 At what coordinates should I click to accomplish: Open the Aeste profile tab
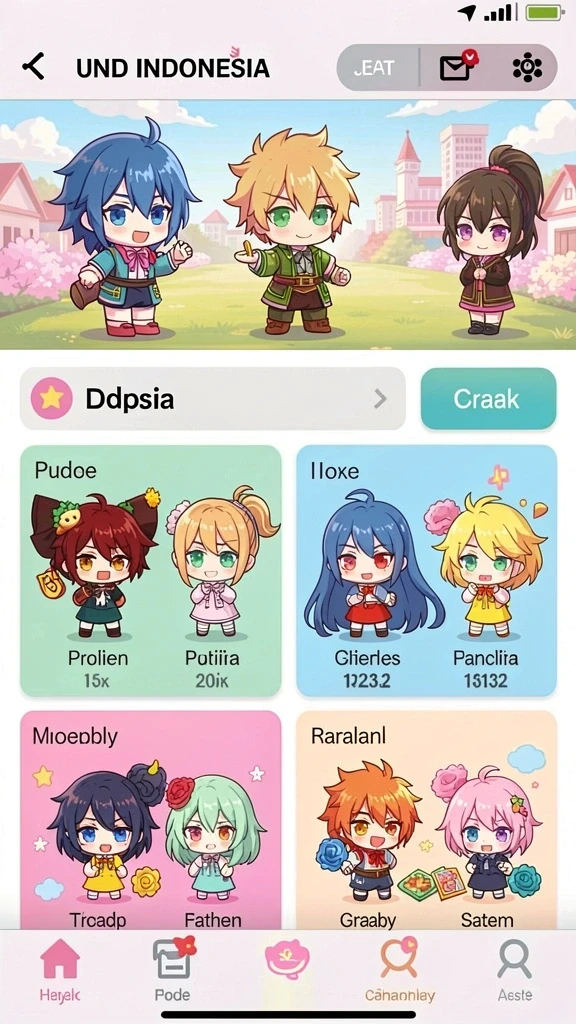tap(515, 970)
